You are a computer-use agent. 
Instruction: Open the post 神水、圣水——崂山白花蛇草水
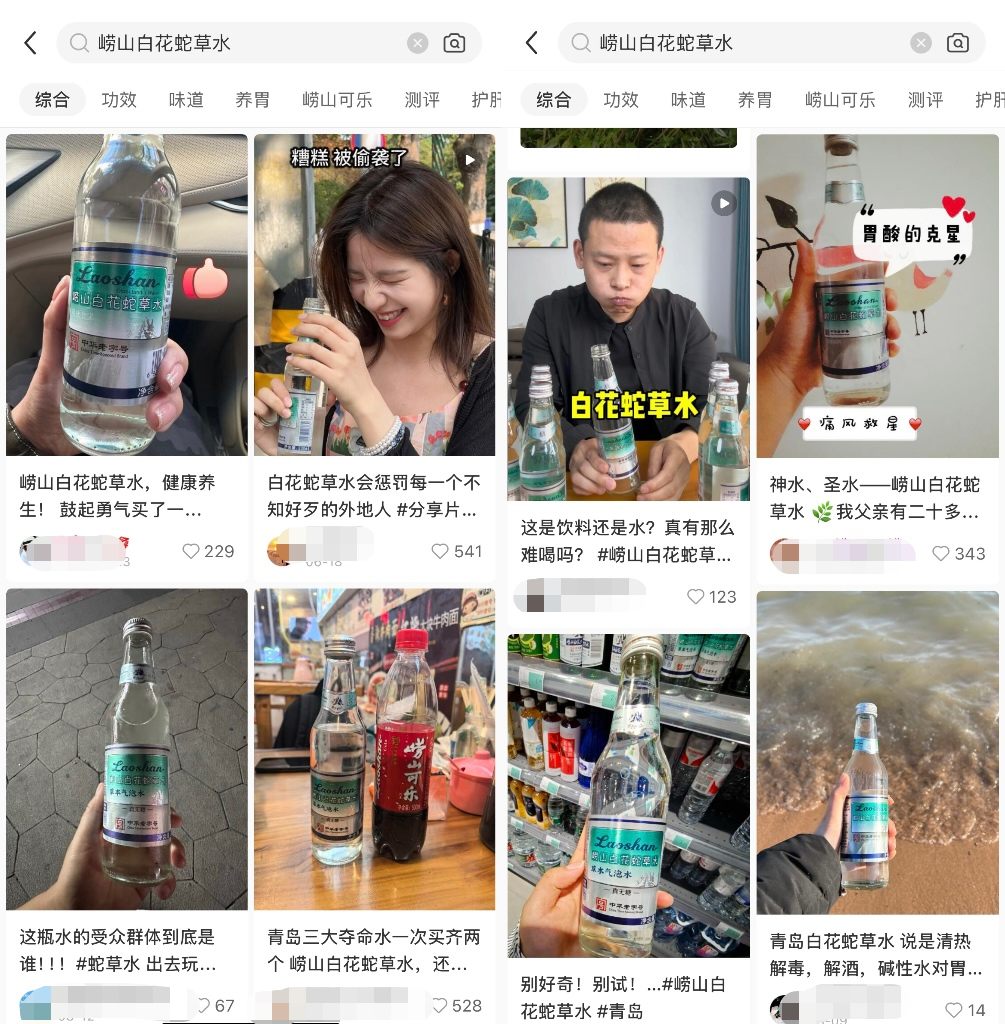(877, 296)
